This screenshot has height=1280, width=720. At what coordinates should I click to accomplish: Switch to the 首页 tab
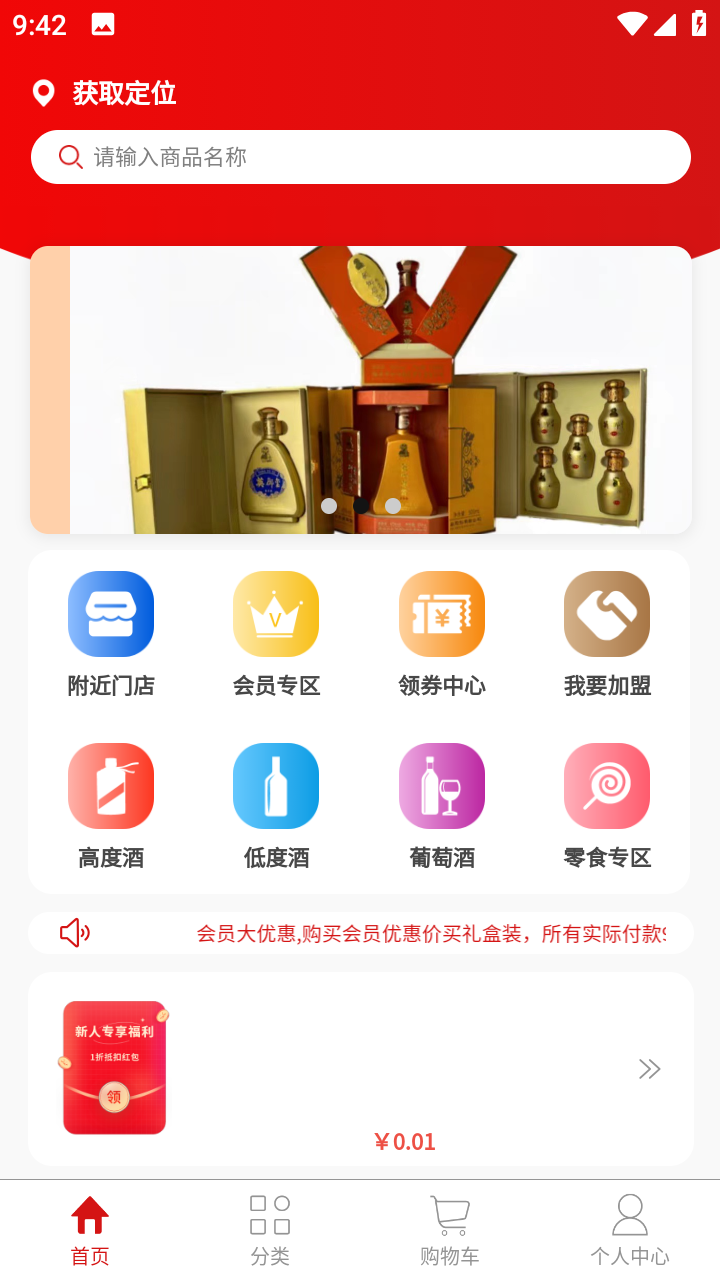coord(90,1230)
